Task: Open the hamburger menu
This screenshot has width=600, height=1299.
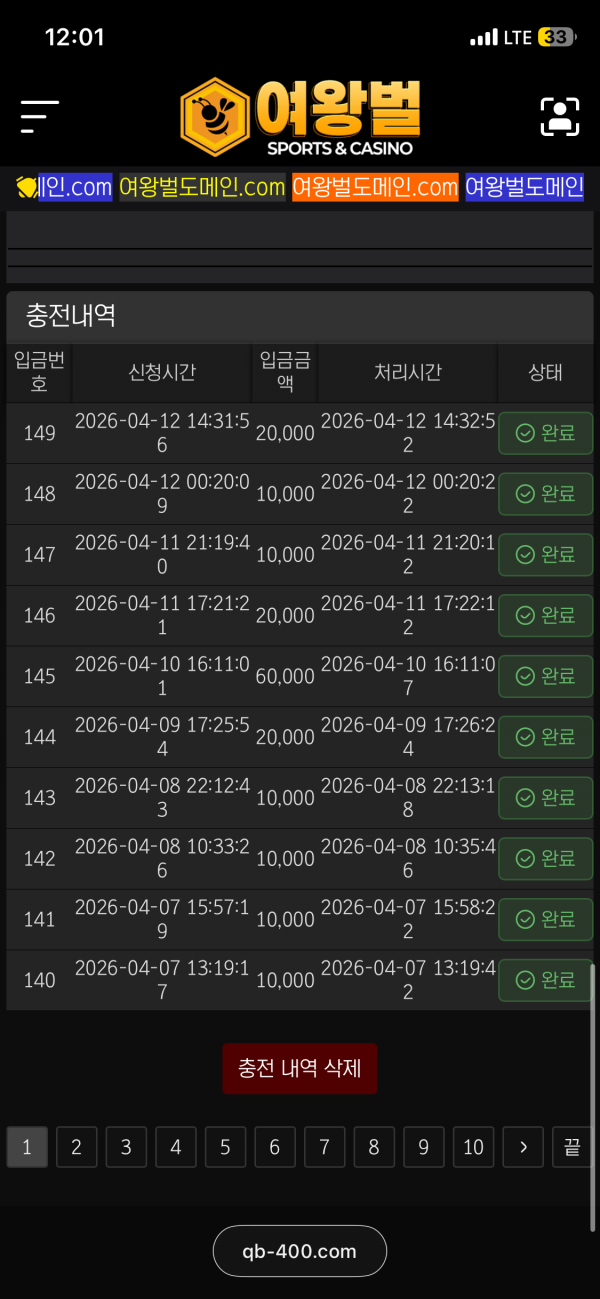Action: [x=40, y=117]
